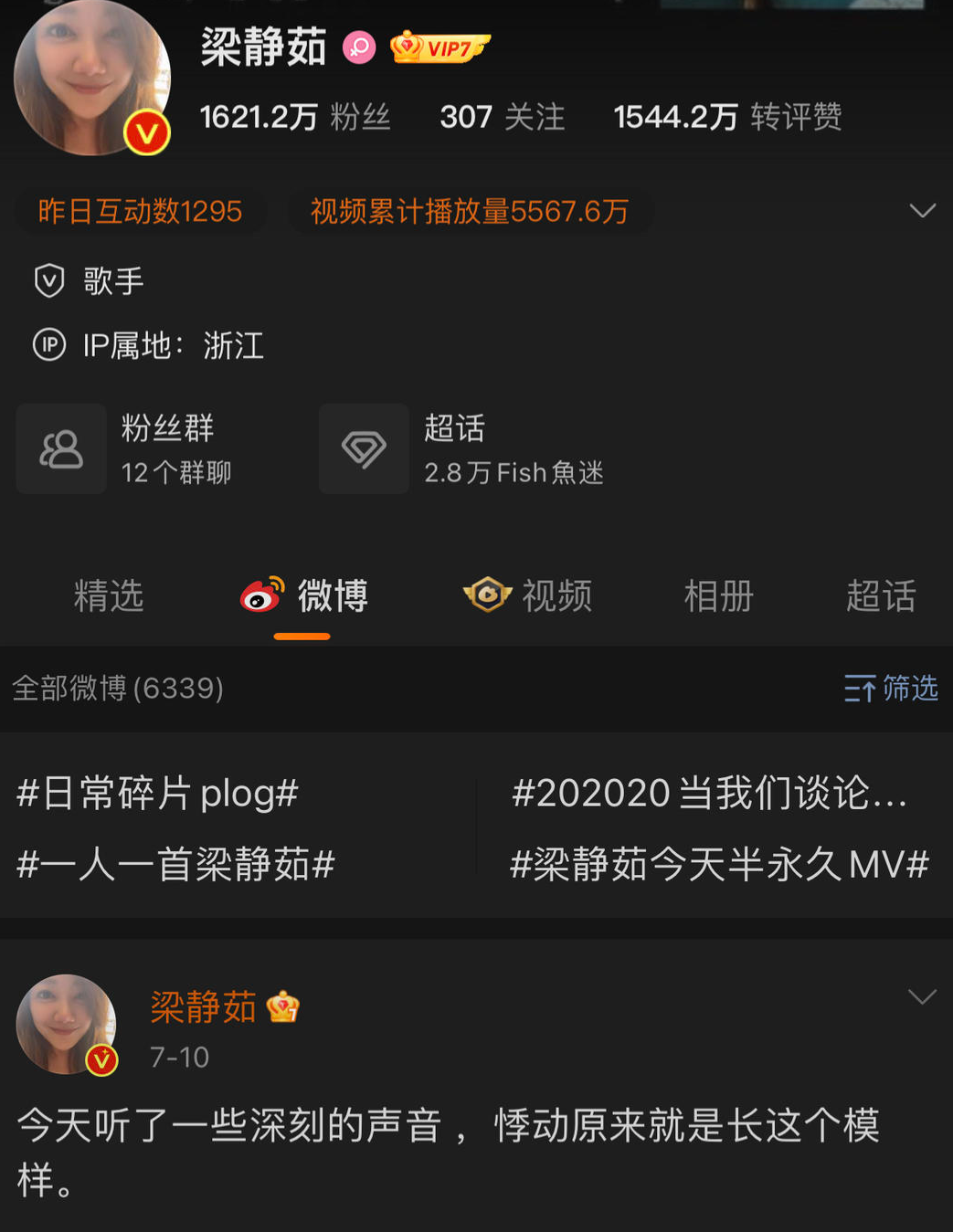Tap the VIP7 membership badge
Viewport: 953px width, 1232px height.
440,47
